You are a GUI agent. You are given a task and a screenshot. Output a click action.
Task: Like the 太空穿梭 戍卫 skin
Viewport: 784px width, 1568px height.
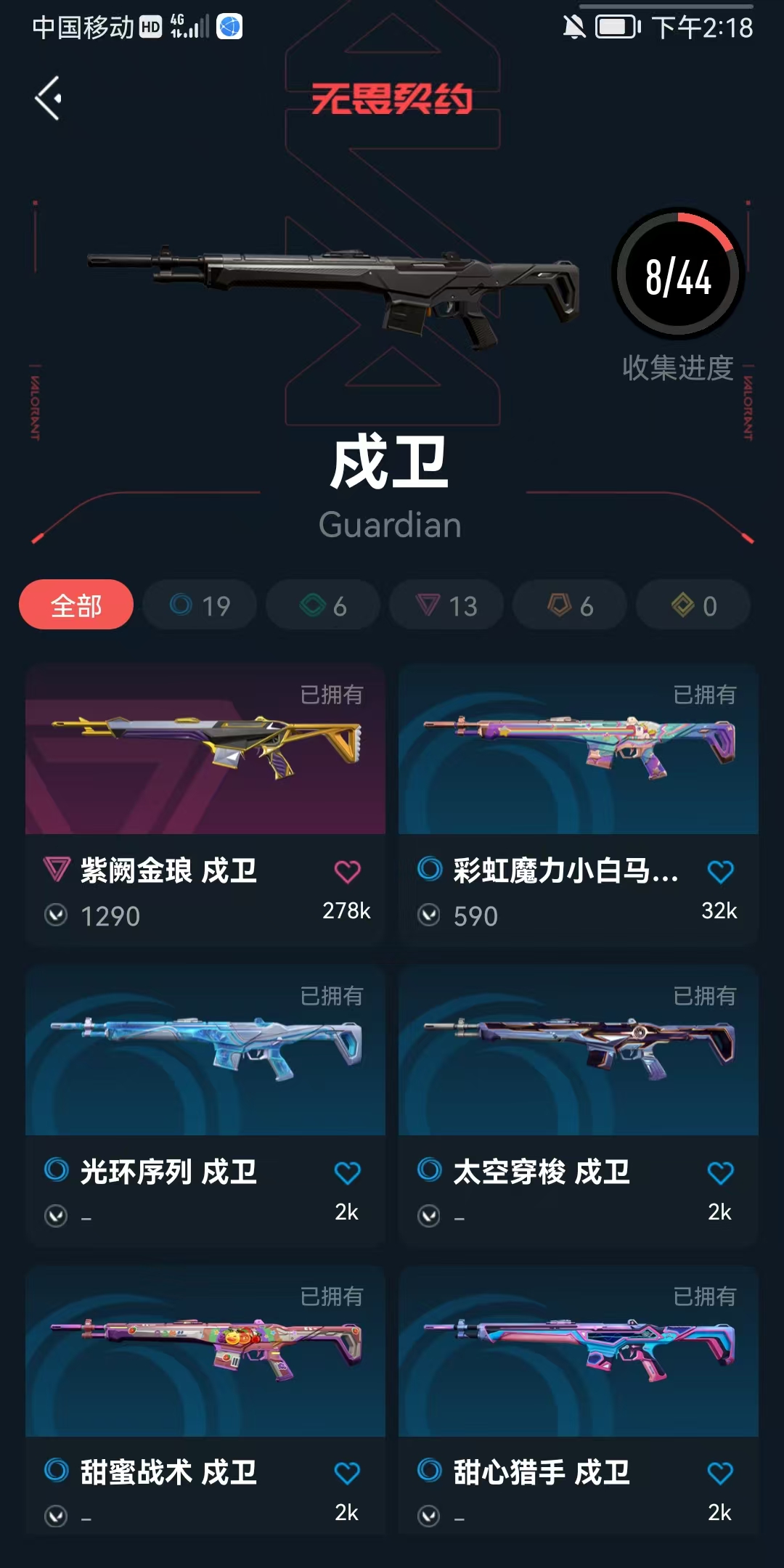coord(720,1172)
